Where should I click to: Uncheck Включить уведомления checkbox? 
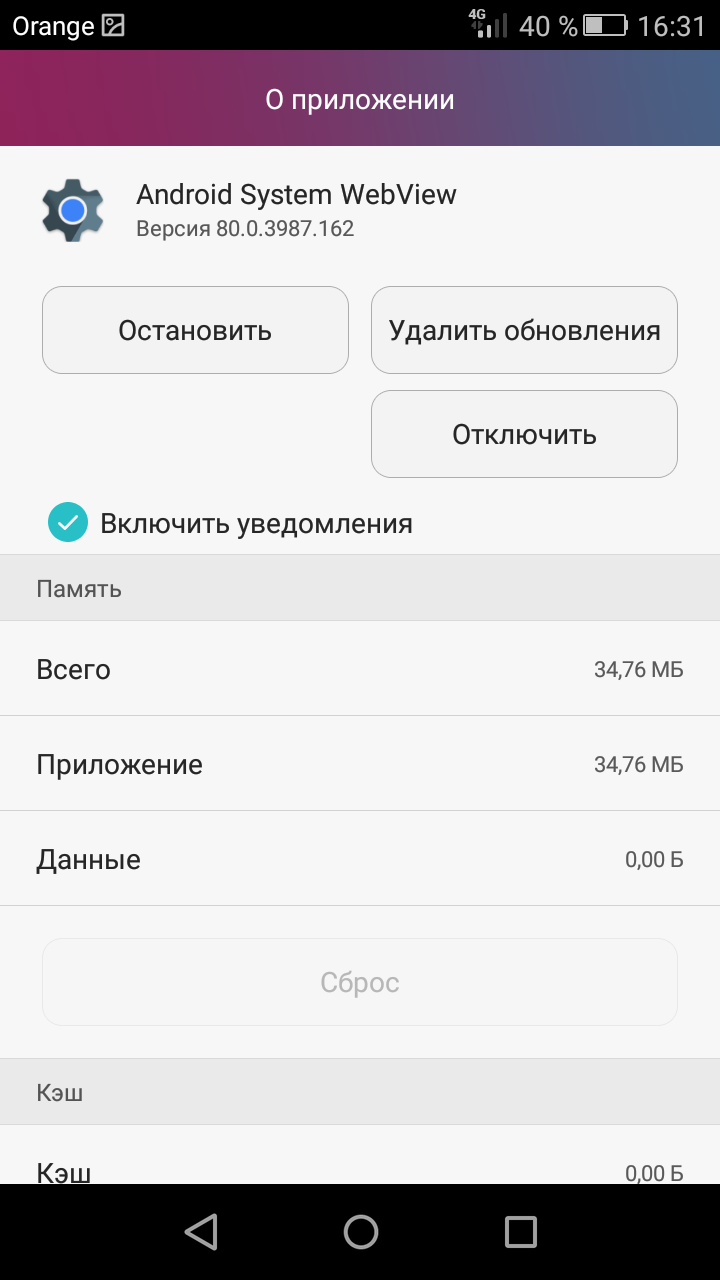pos(68,522)
